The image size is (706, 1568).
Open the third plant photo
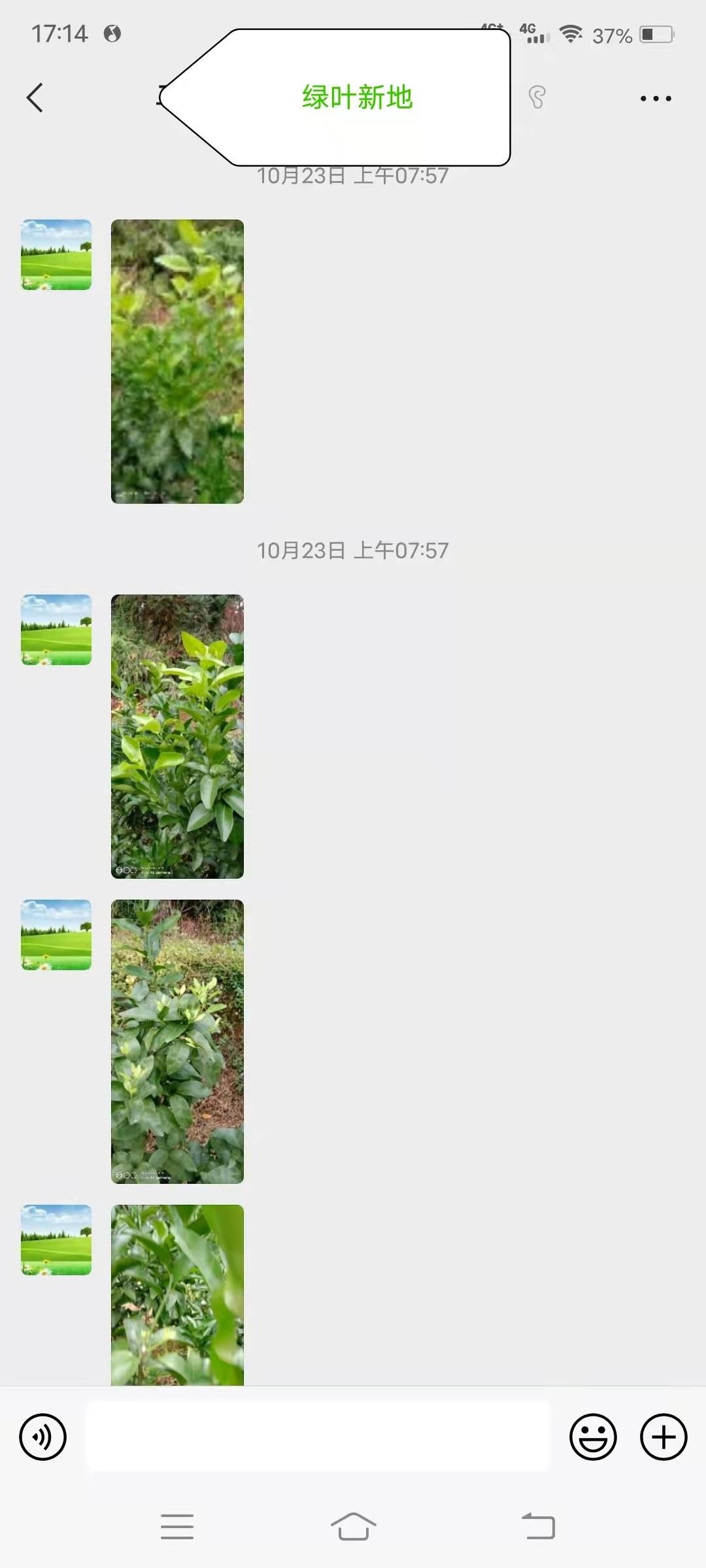pos(177,1041)
